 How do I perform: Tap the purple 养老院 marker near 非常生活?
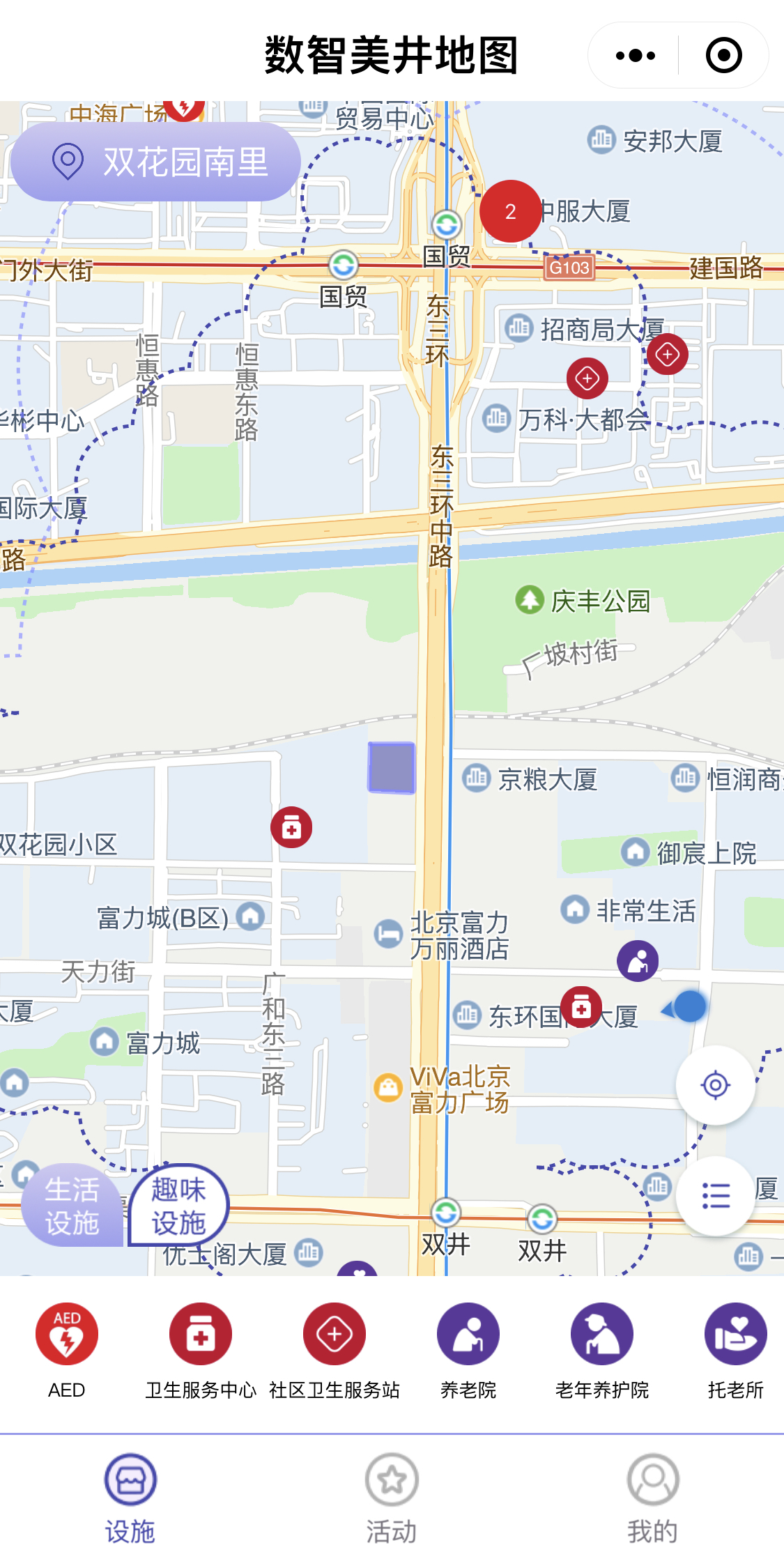pyautogui.click(x=638, y=961)
